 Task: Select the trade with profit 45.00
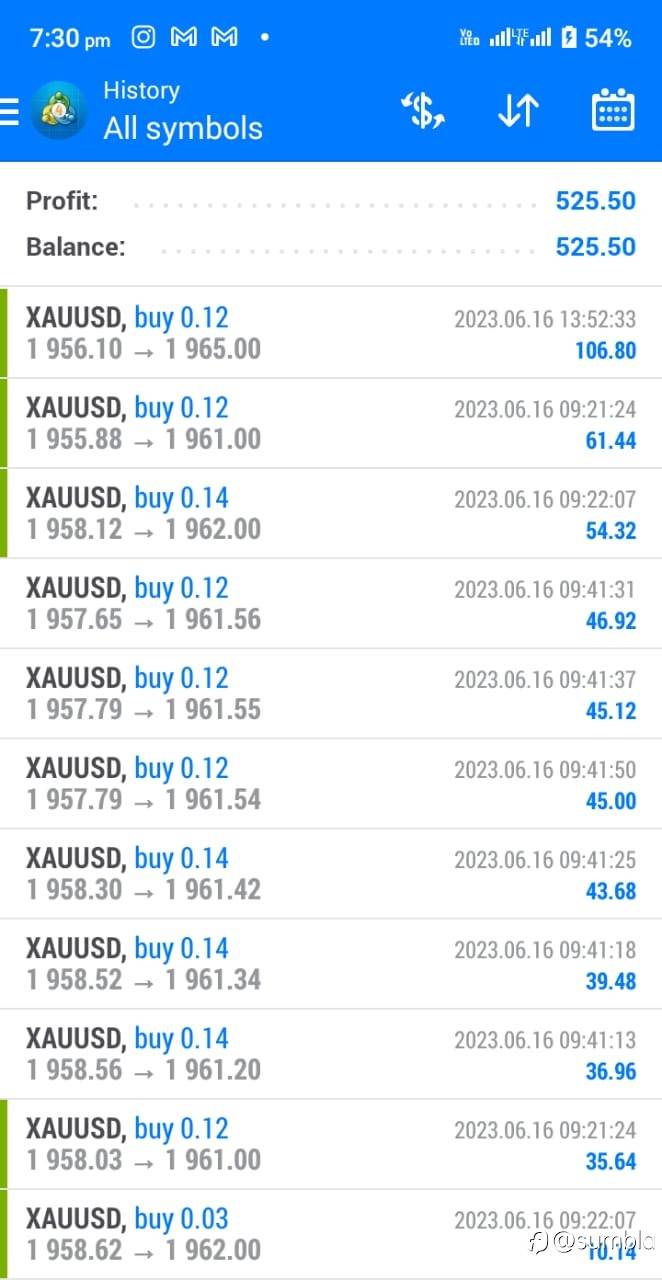331,783
